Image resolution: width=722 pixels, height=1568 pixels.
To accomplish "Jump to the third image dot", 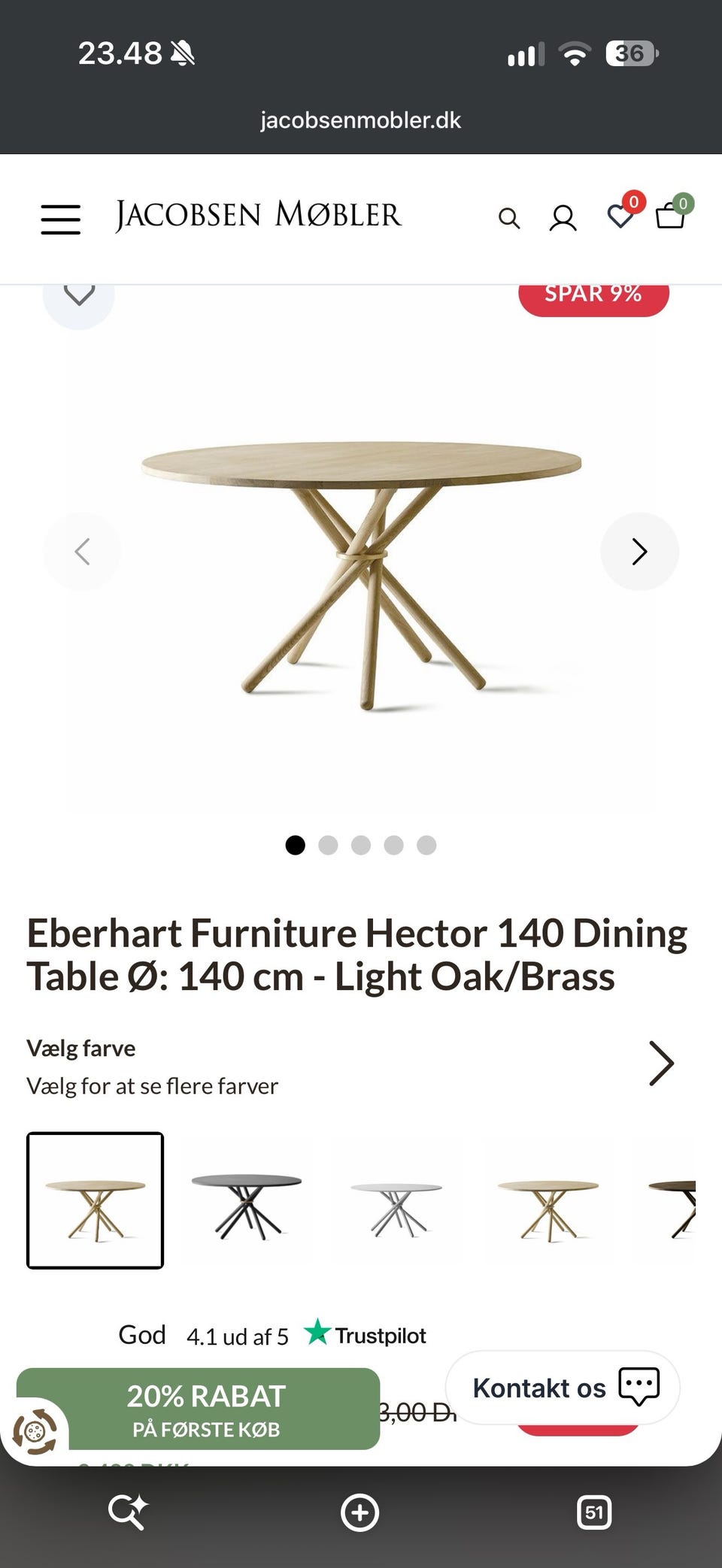I will (361, 845).
